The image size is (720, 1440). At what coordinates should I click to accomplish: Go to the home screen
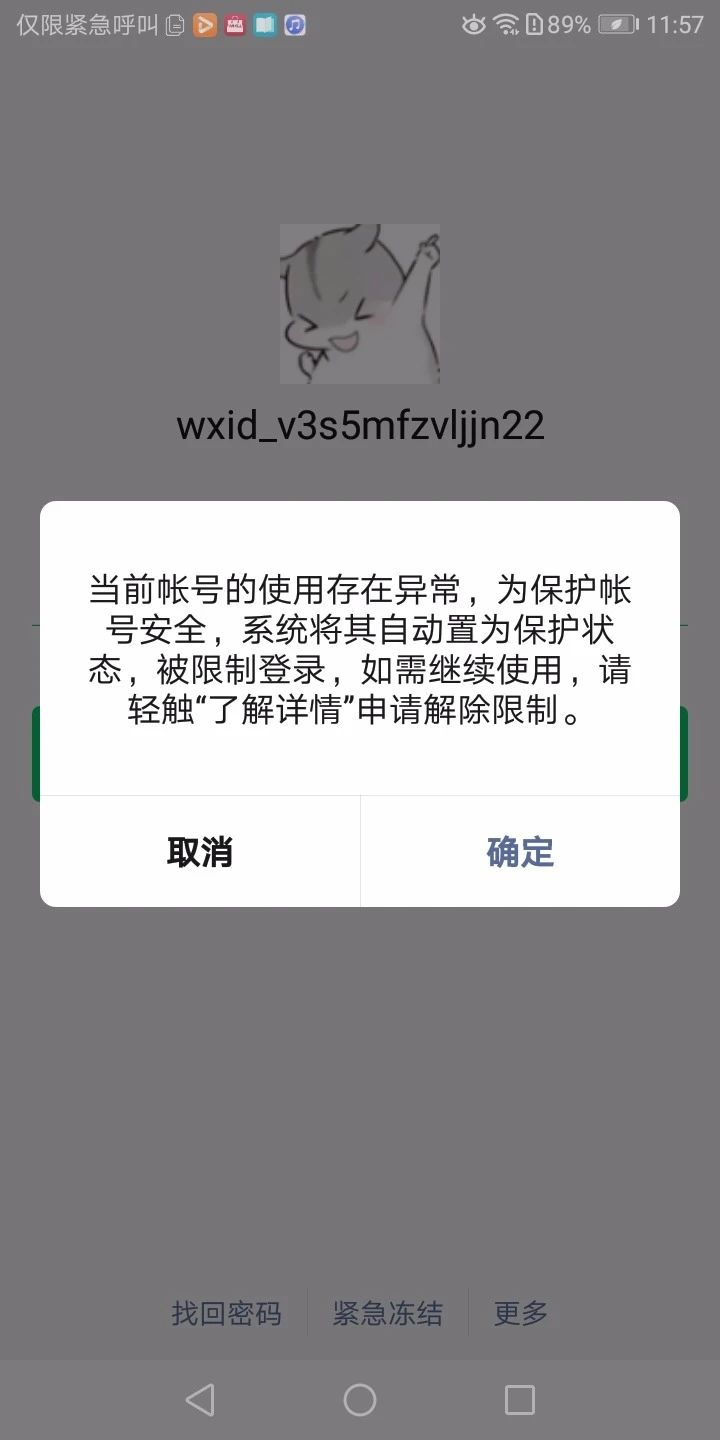[x=360, y=1400]
